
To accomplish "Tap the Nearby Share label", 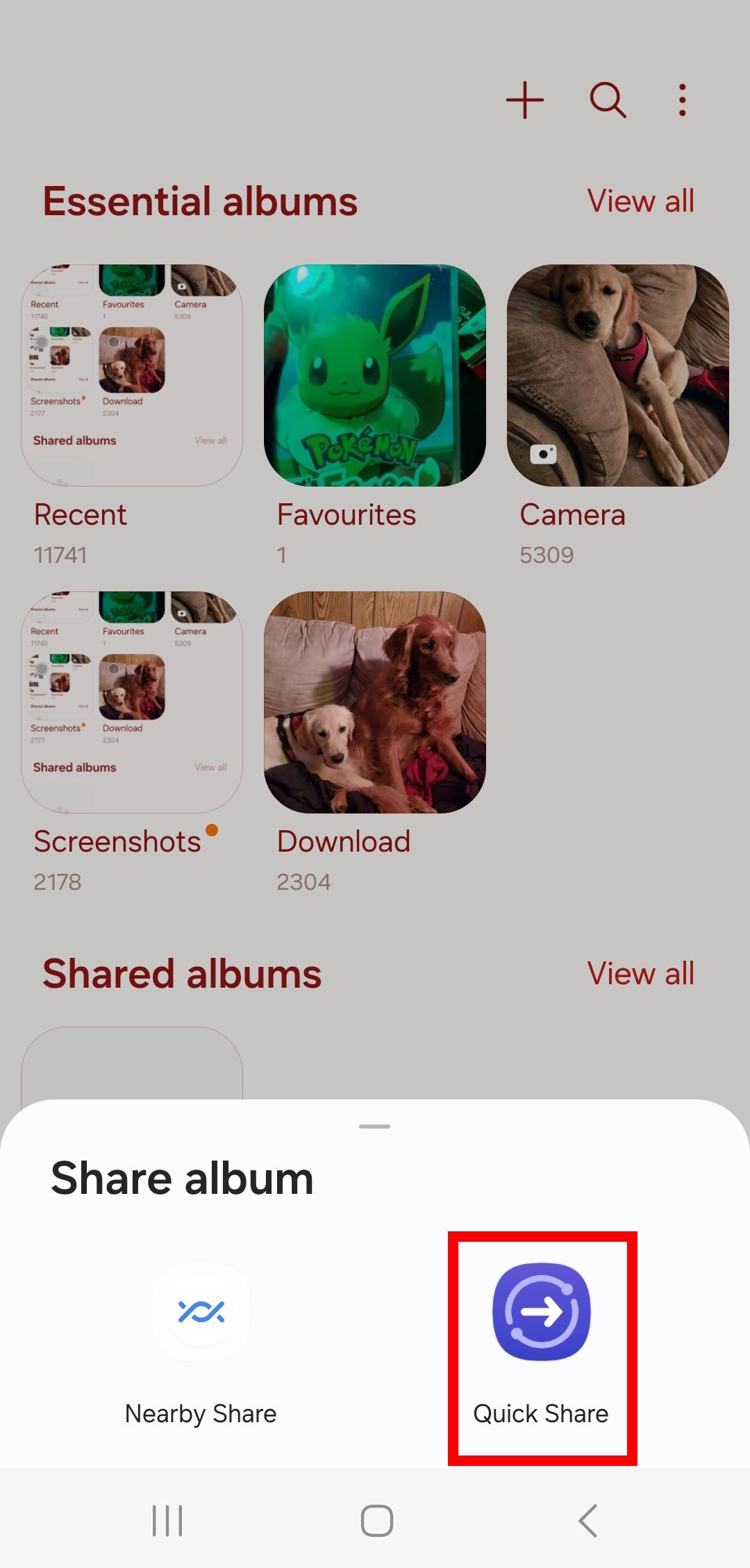I will pyautogui.click(x=201, y=1414).
